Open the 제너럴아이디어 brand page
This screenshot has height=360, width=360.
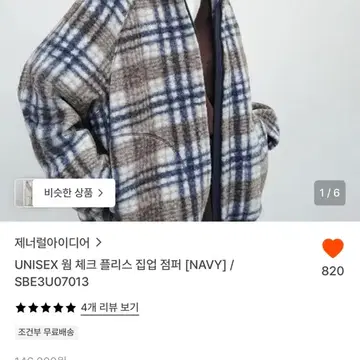(58, 243)
